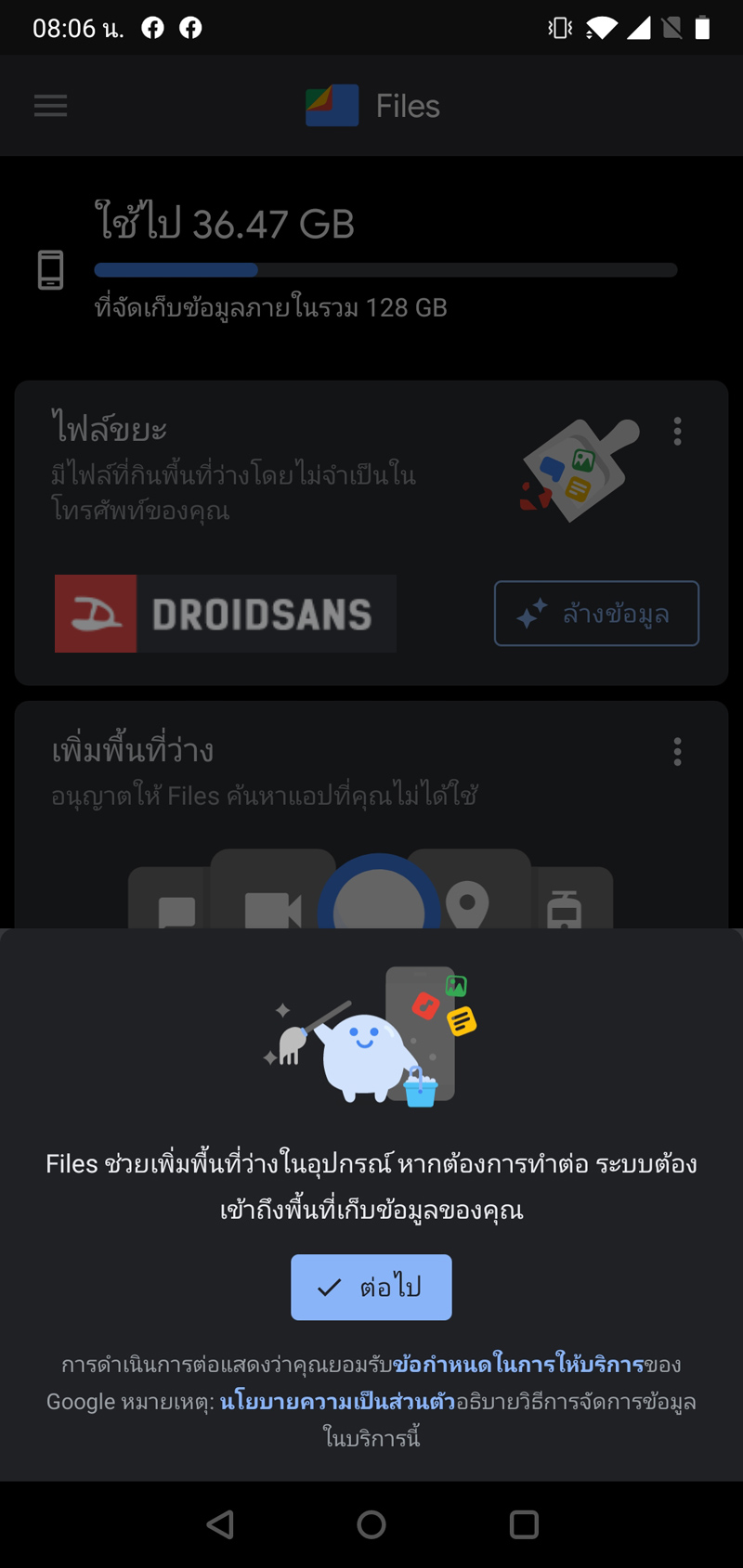Return to the home screen
743x1568 pixels.
click(x=371, y=1523)
